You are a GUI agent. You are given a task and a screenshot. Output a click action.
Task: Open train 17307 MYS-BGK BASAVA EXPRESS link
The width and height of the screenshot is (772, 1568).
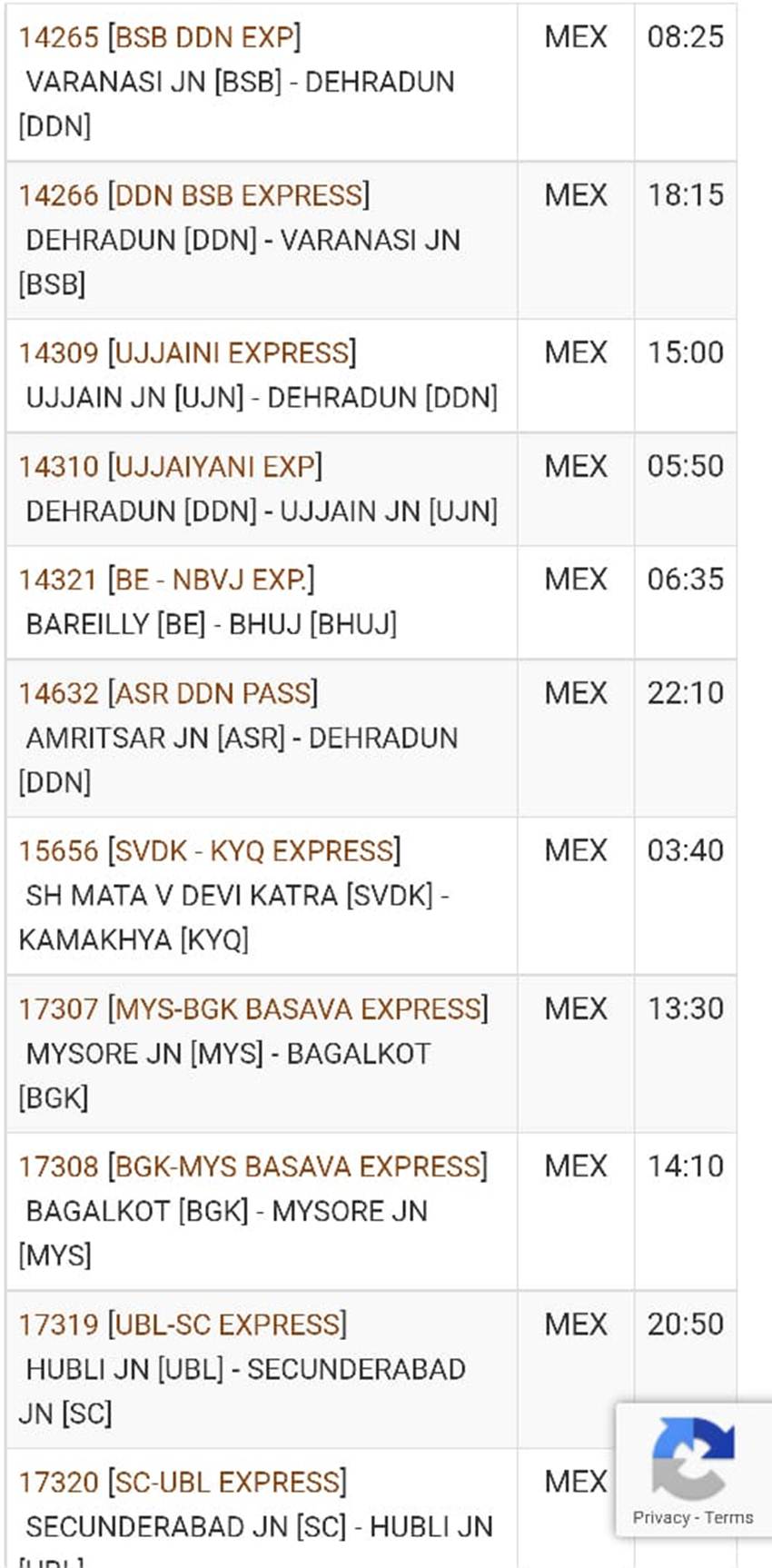[x=253, y=1009]
